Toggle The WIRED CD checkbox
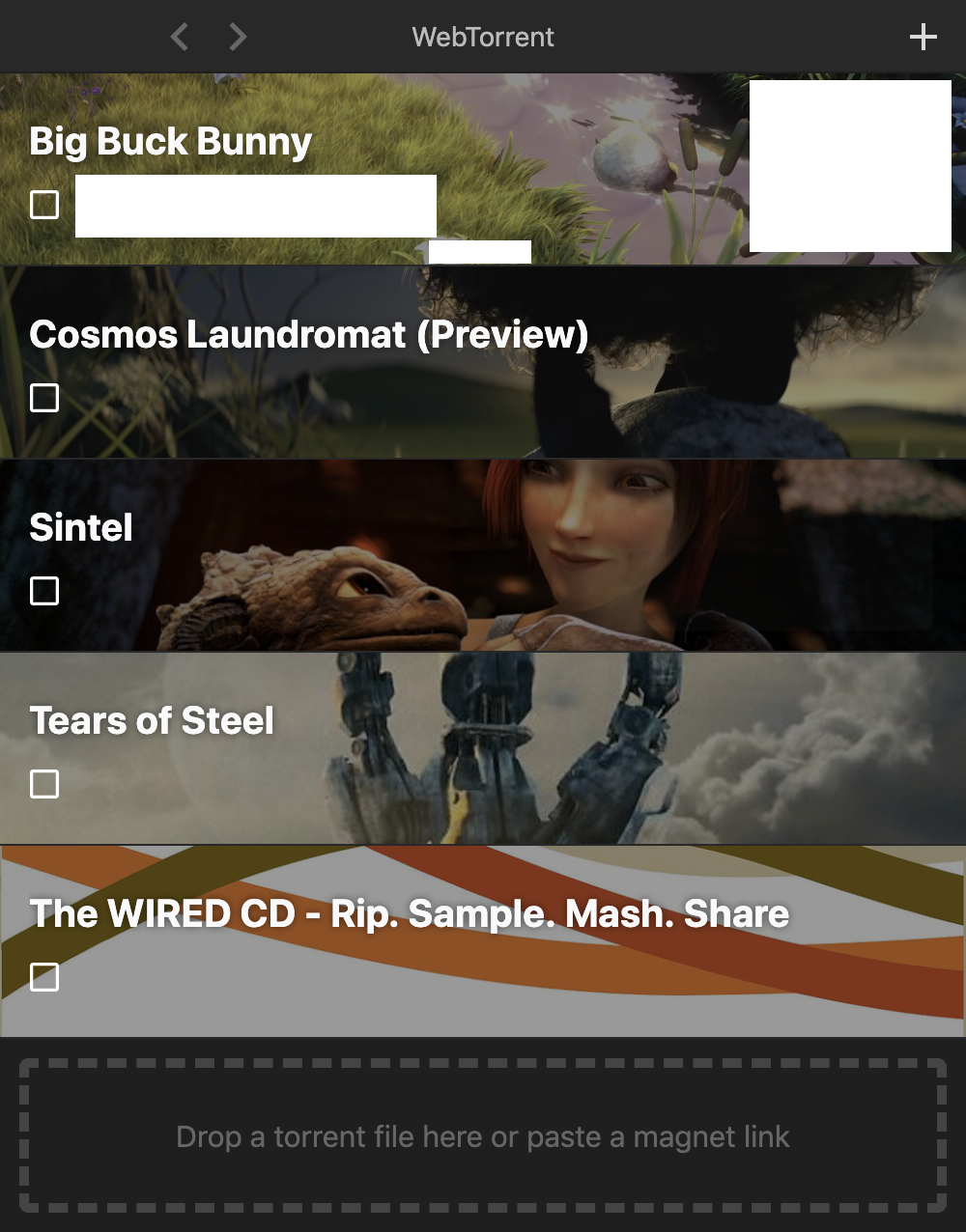The width and height of the screenshot is (966, 1232). (44, 977)
